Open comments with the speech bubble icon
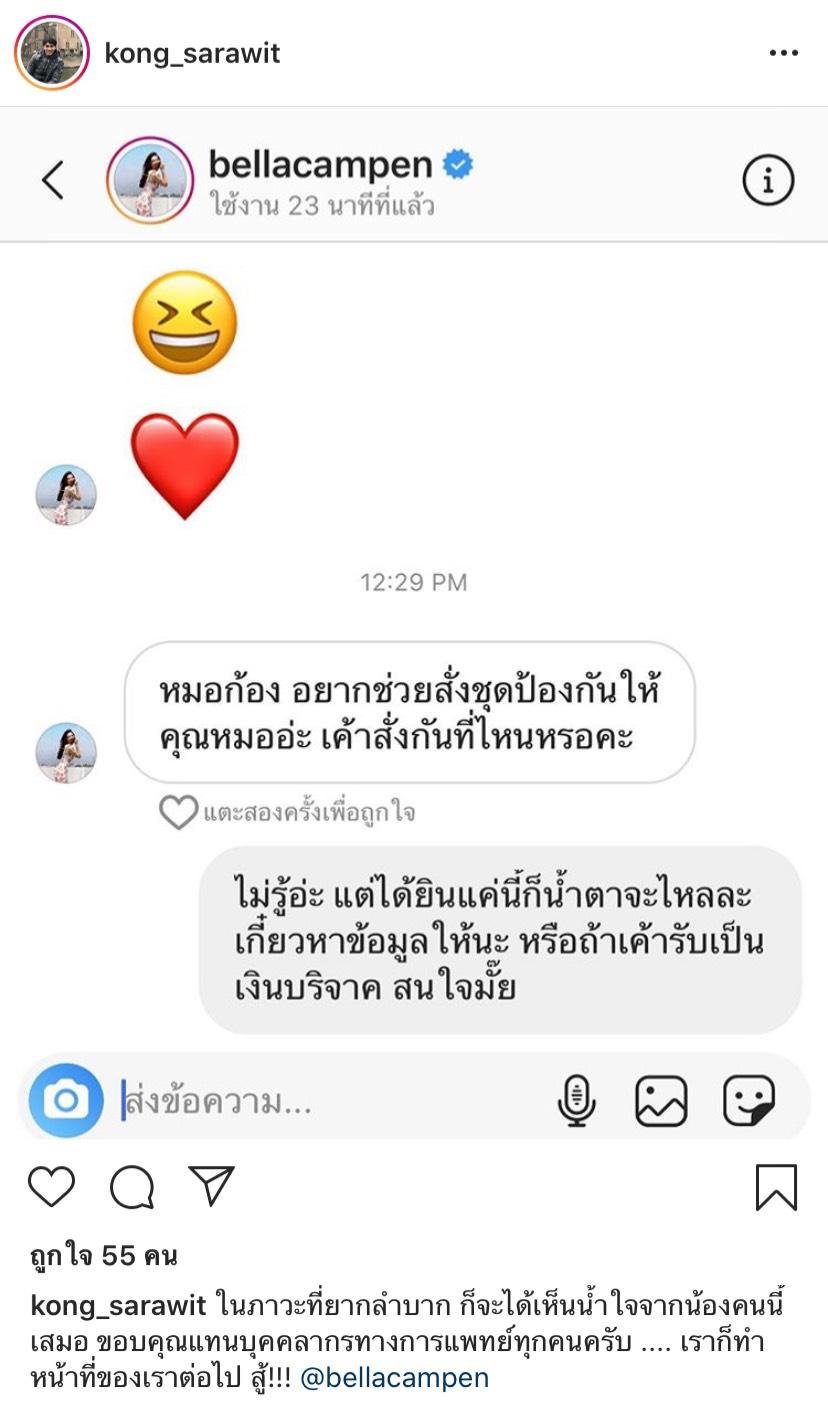This screenshot has width=828, height=1405. tap(132, 1187)
